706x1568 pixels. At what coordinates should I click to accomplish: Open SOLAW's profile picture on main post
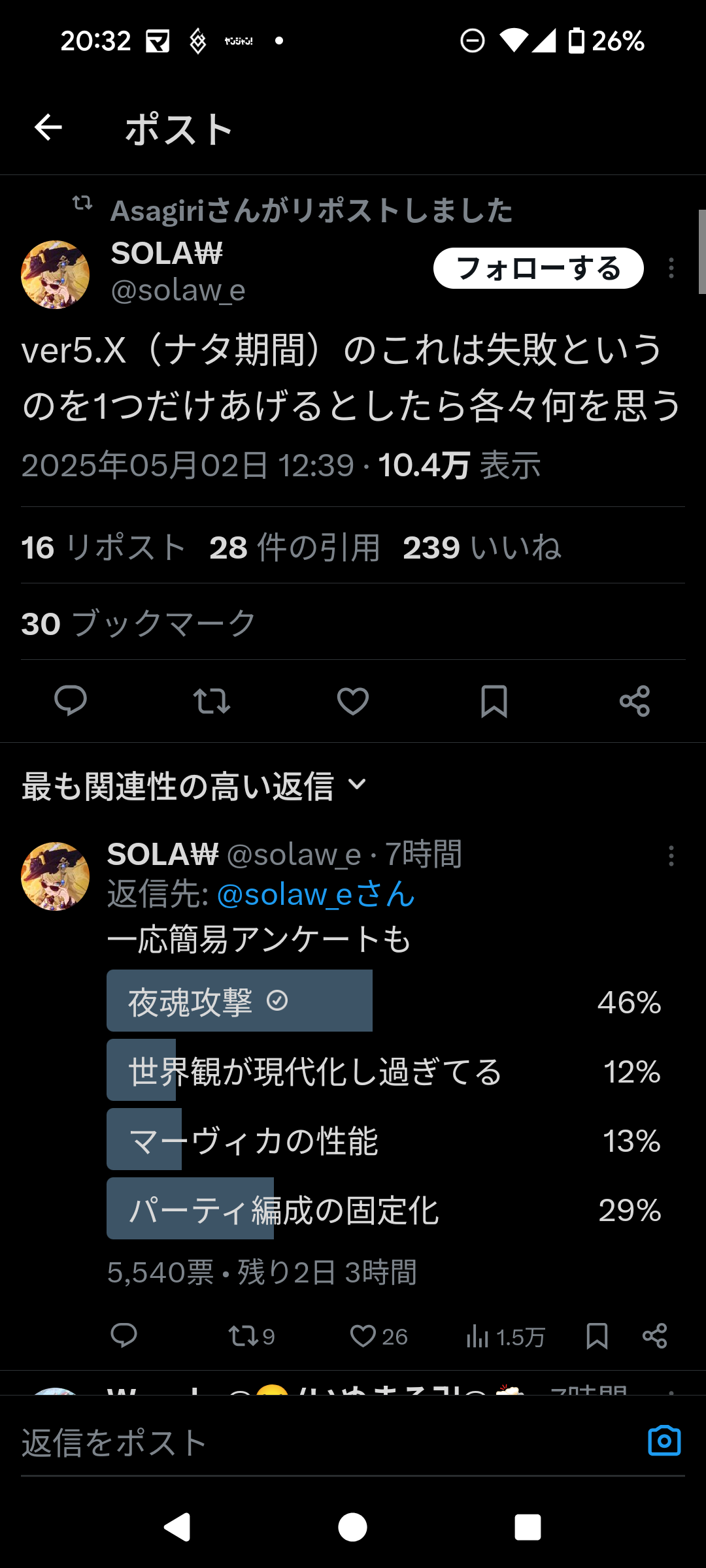[x=56, y=274]
